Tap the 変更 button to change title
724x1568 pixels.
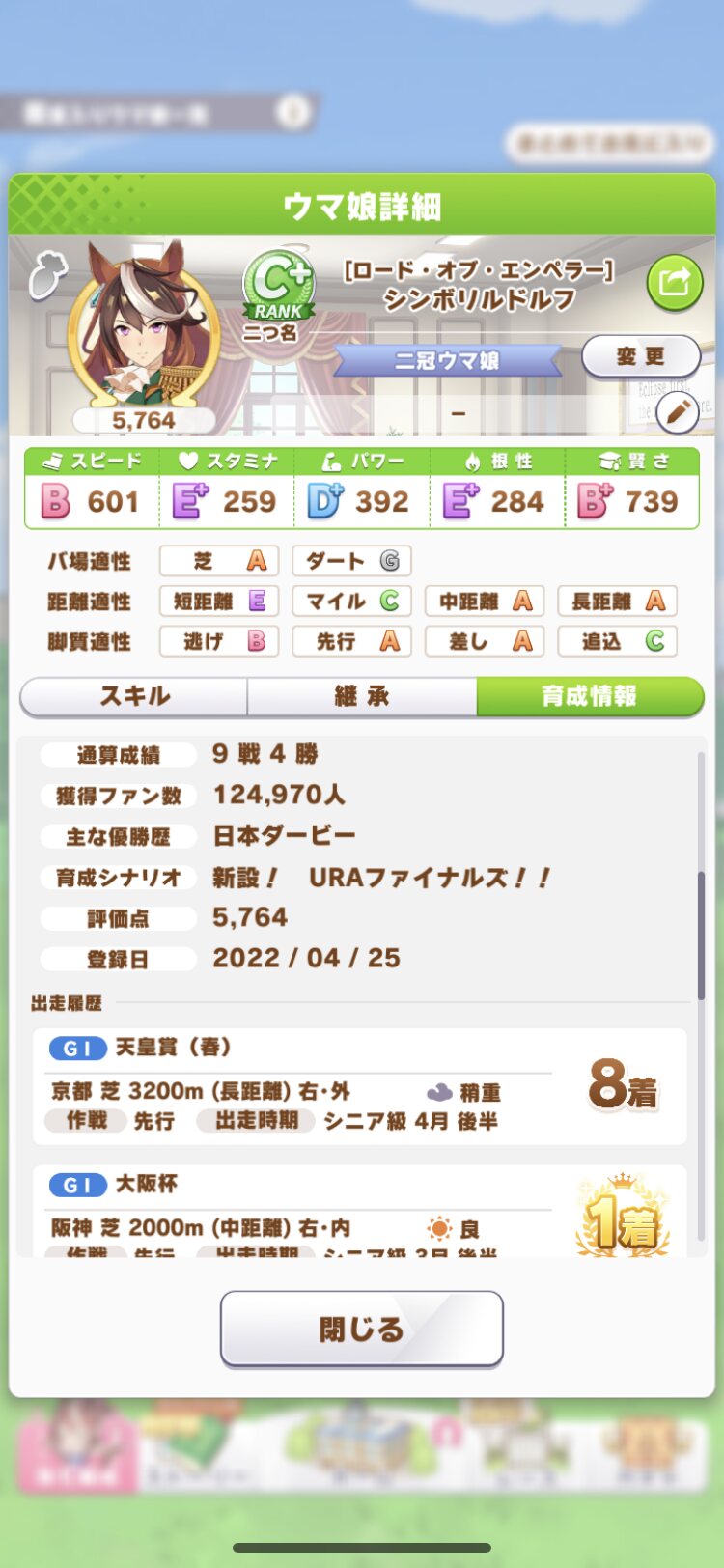tap(641, 356)
